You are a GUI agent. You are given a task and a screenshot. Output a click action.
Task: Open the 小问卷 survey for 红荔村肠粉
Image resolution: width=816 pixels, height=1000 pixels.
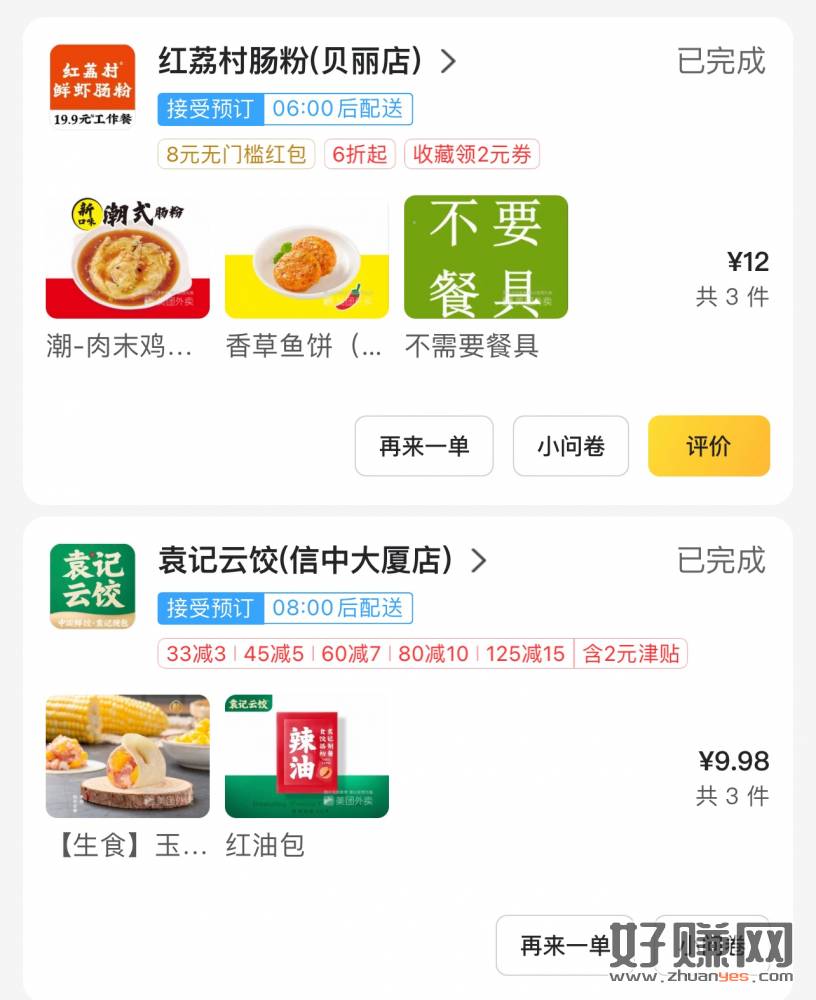coord(570,446)
